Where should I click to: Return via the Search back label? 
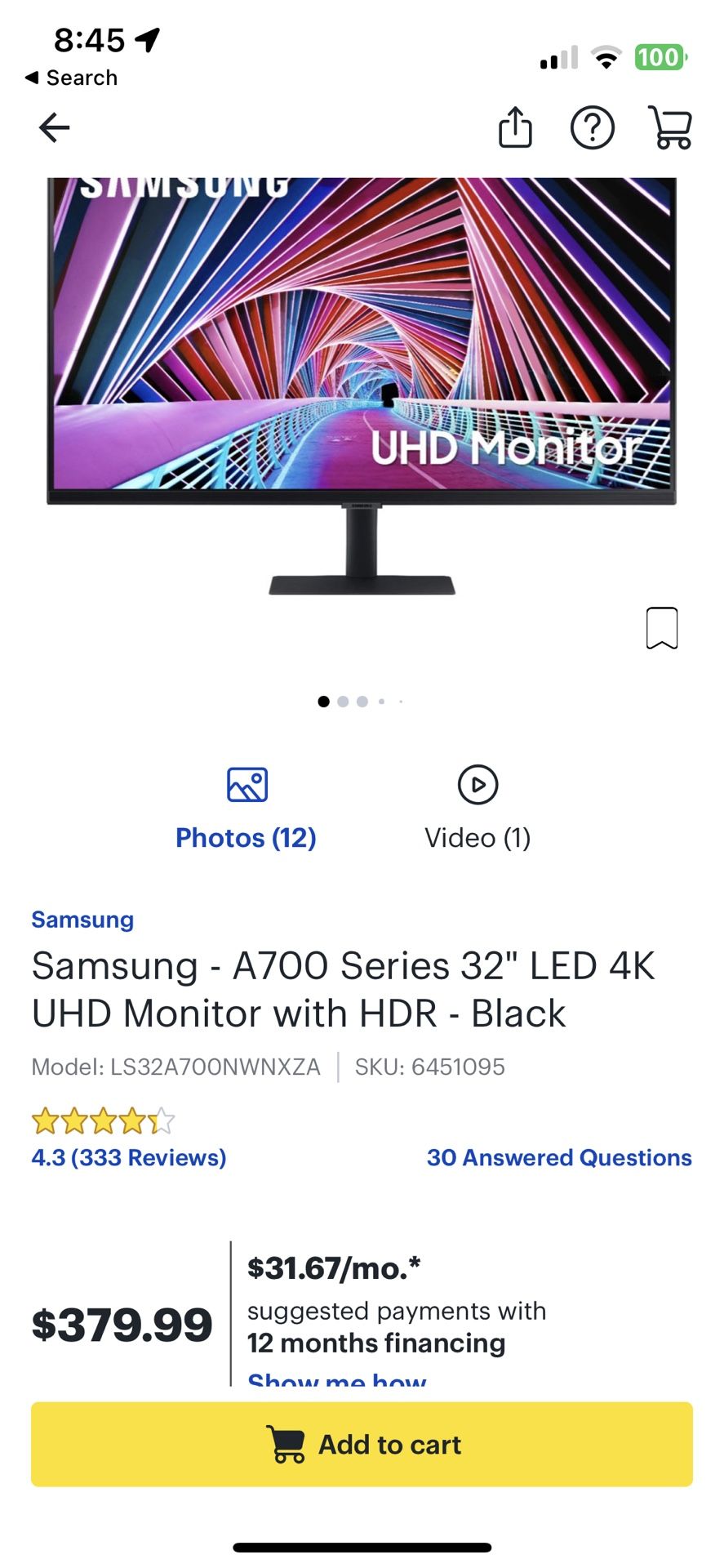click(x=72, y=78)
